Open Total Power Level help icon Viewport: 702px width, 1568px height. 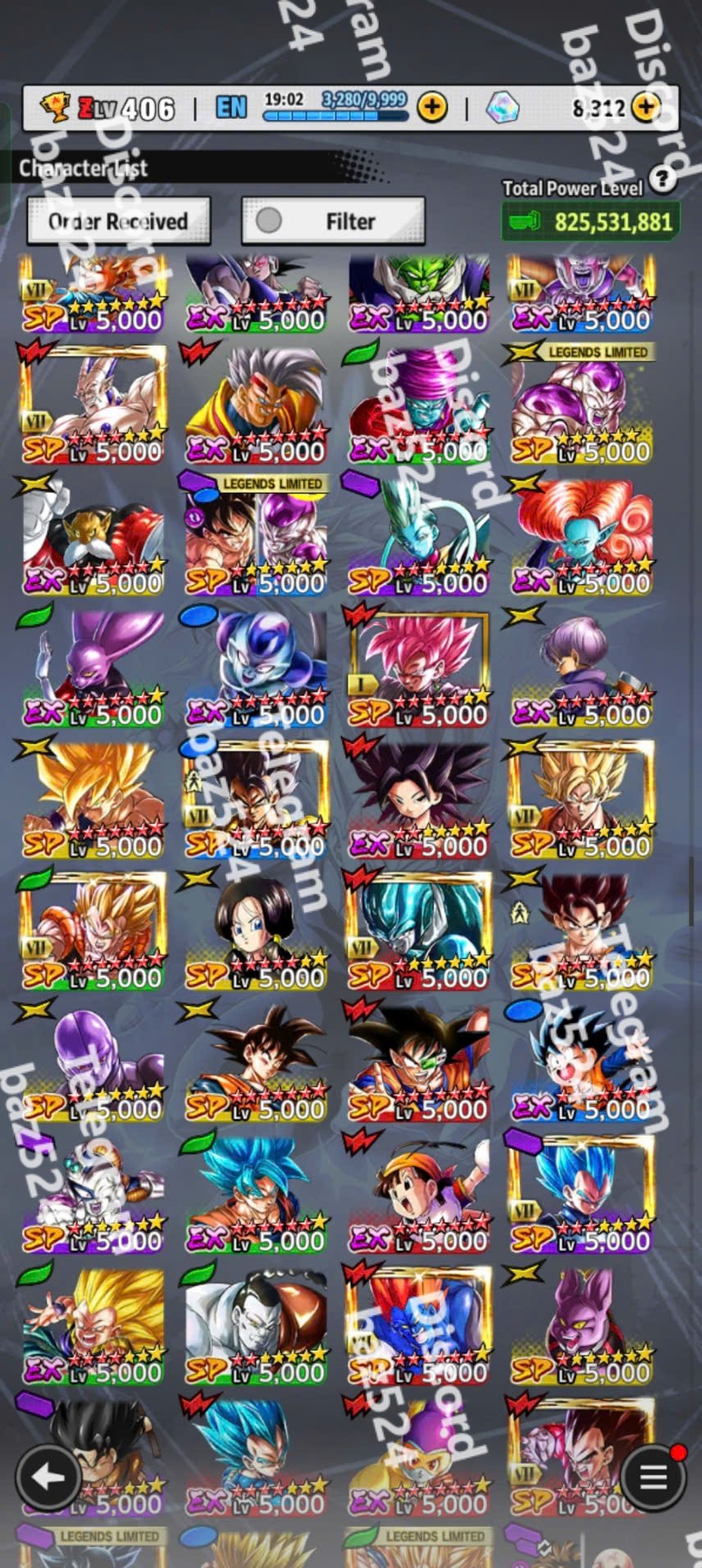pyautogui.click(x=662, y=178)
